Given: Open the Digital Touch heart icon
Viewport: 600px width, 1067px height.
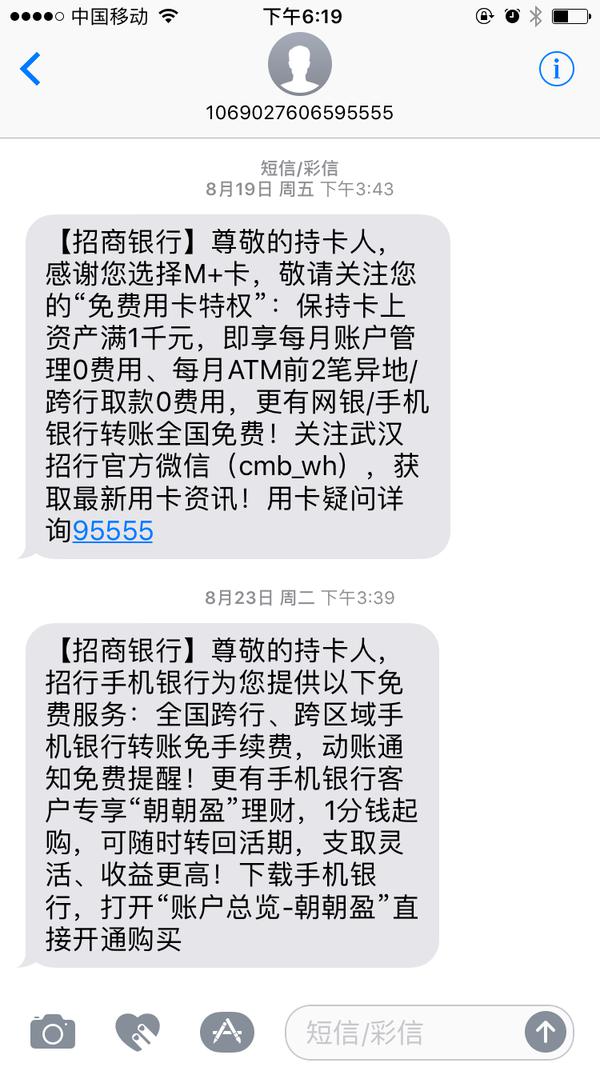Looking at the screenshot, I should tap(138, 1031).
